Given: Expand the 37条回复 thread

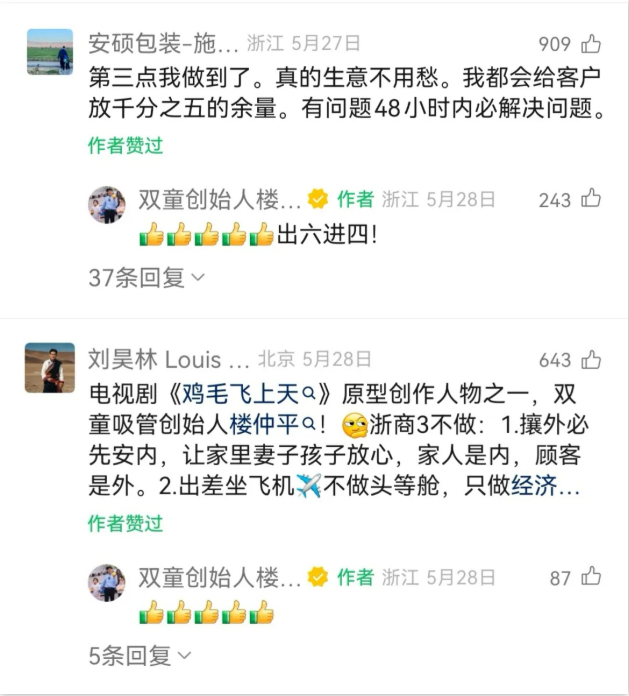Looking at the screenshot, I should [x=147, y=277].
